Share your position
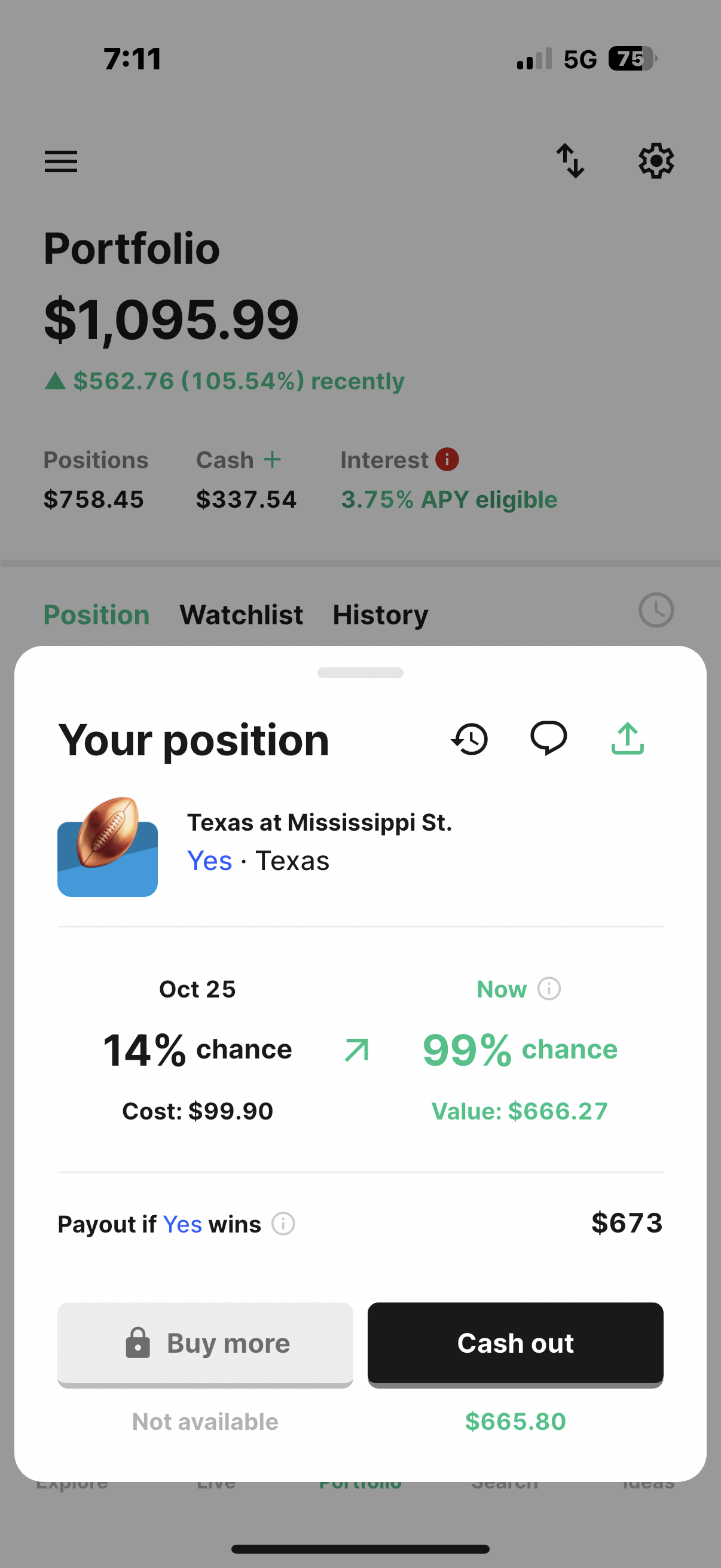 pos(627,739)
